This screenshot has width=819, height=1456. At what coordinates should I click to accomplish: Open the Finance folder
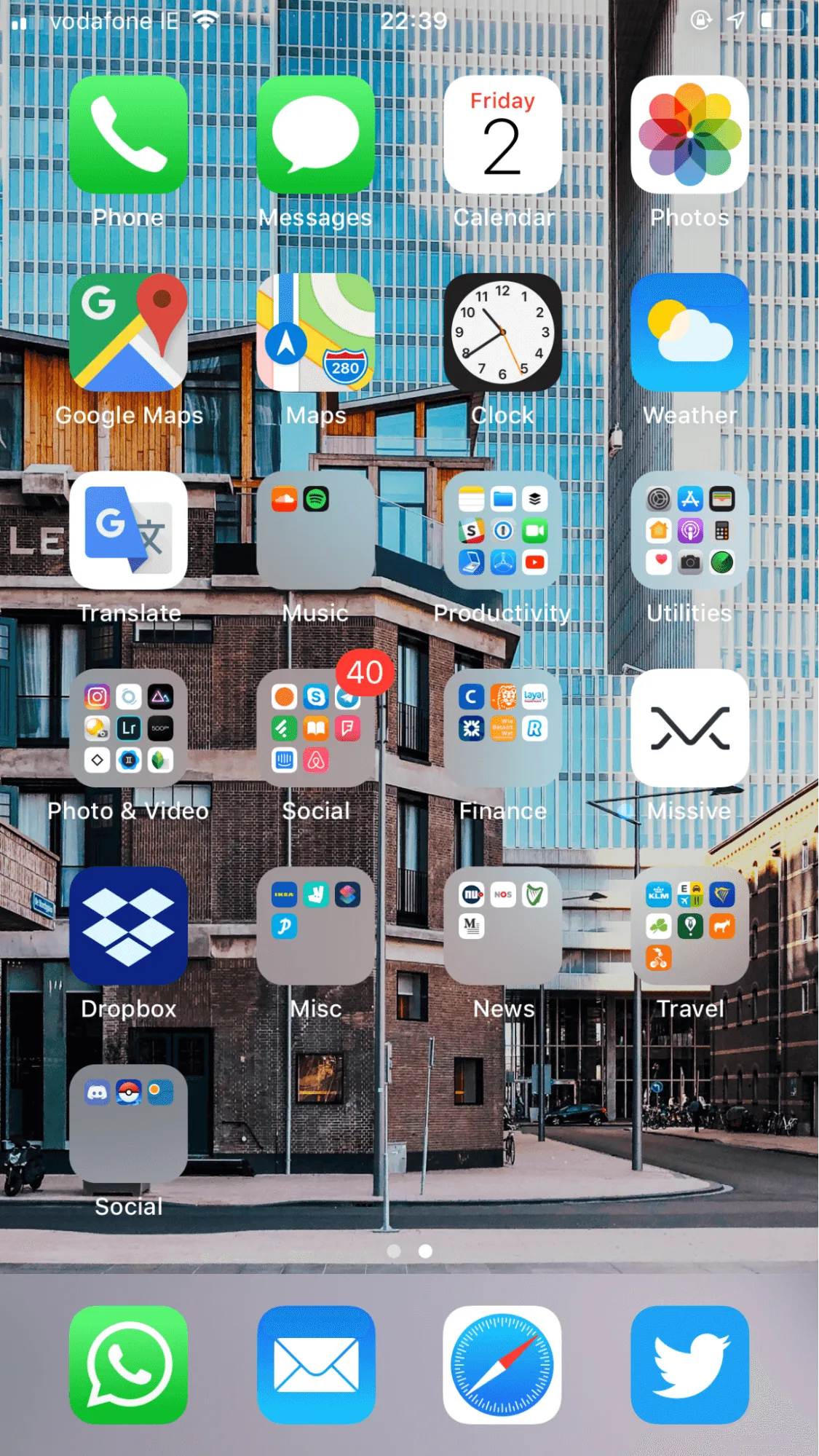tap(503, 728)
